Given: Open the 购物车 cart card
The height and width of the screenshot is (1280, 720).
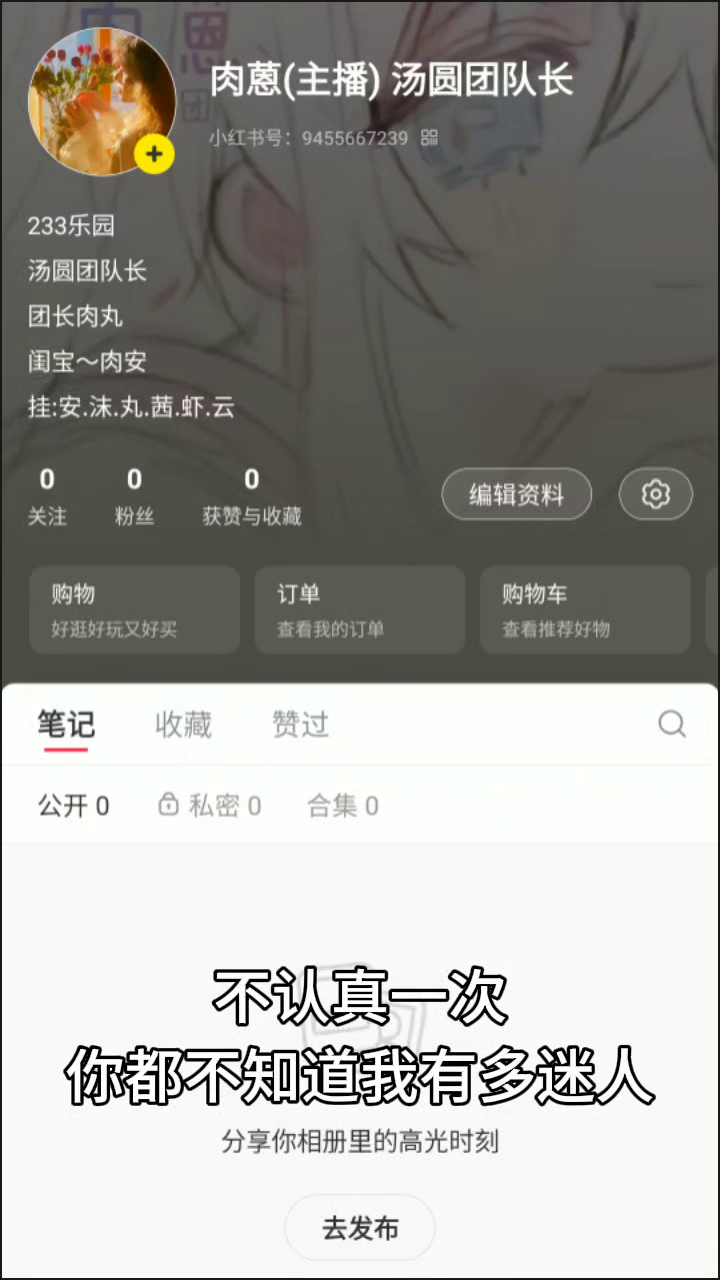Looking at the screenshot, I should pyautogui.click(x=585, y=610).
